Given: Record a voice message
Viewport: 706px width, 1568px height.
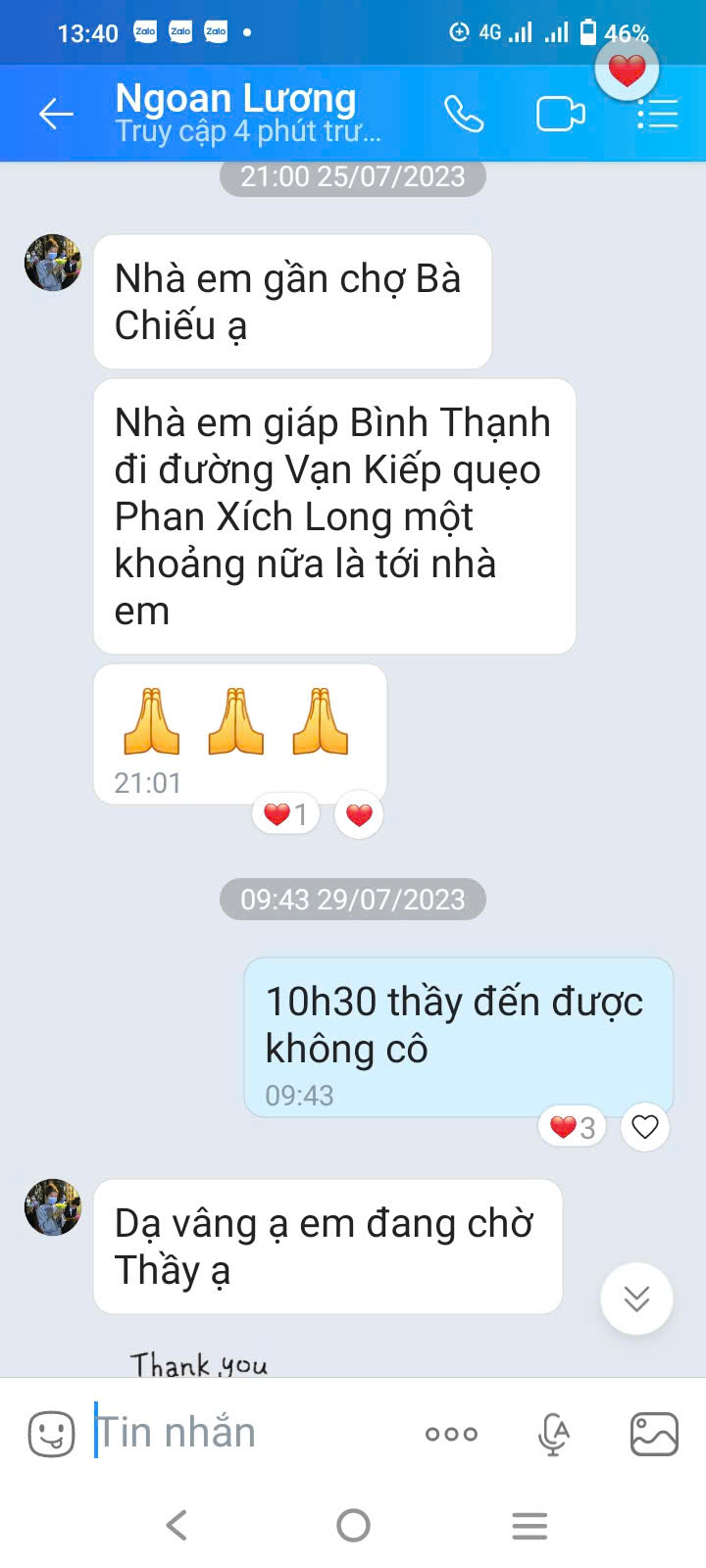Looking at the screenshot, I should pyautogui.click(x=554, y=1435).
